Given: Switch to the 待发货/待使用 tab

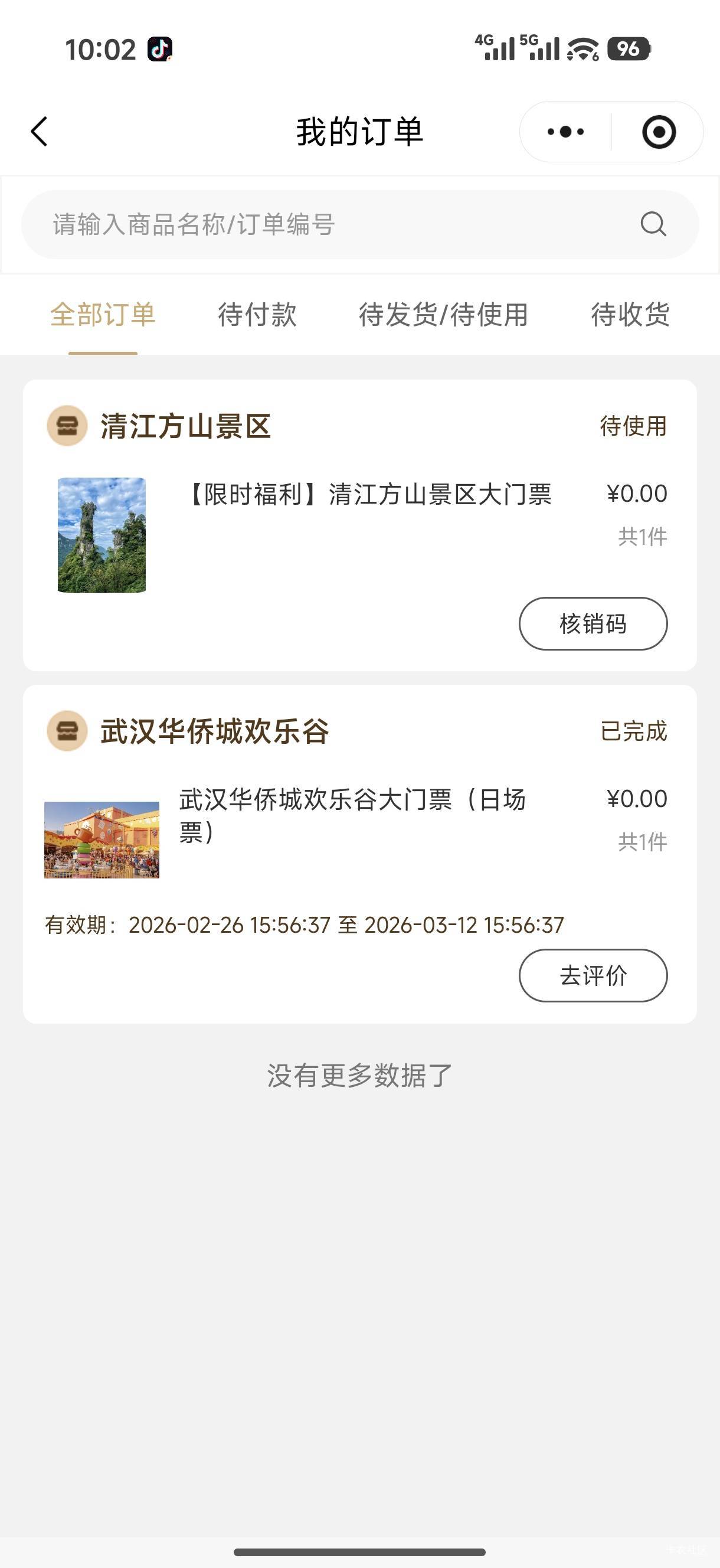Looking at the screenshot, I should [x=443, y=315].
